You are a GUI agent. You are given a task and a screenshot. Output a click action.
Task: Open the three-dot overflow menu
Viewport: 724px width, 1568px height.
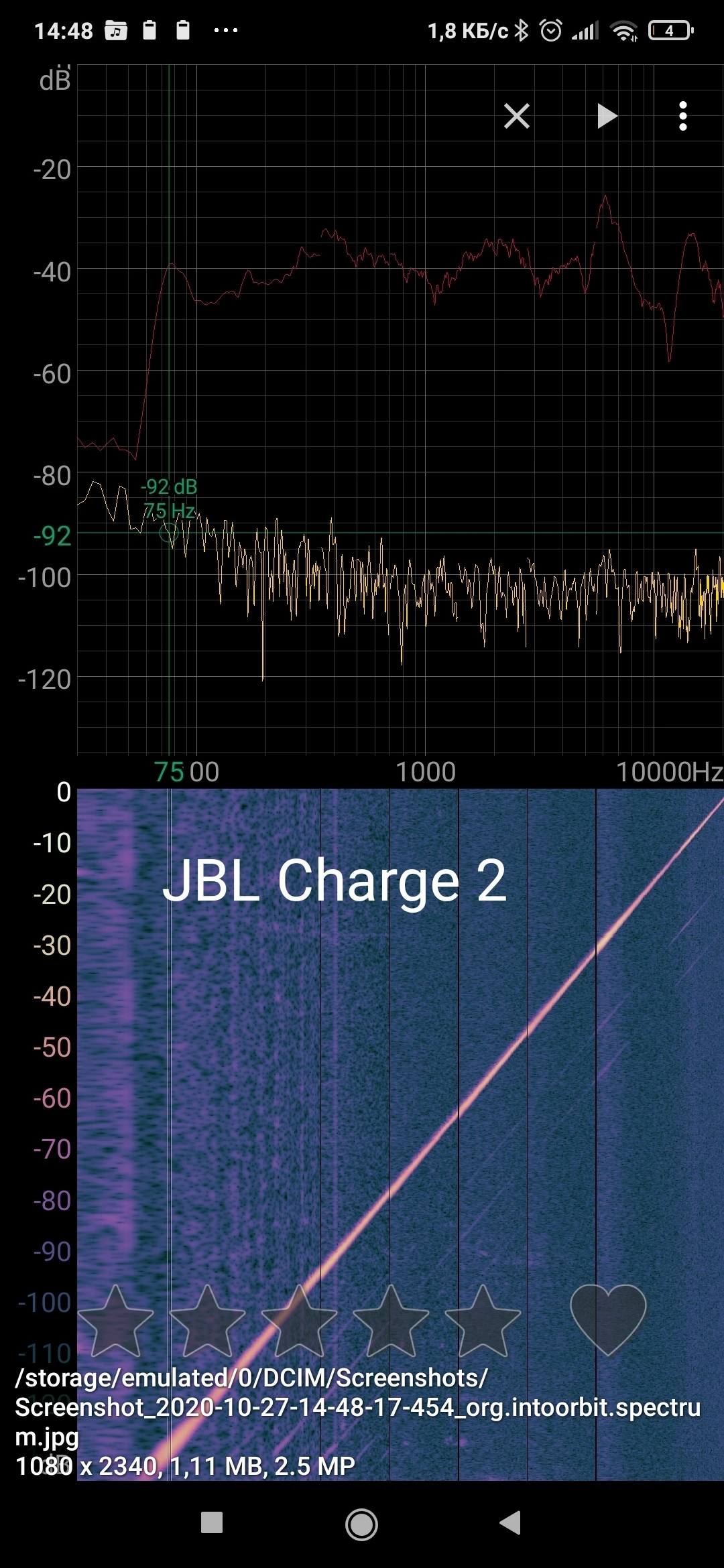click(x=682, y=116)
